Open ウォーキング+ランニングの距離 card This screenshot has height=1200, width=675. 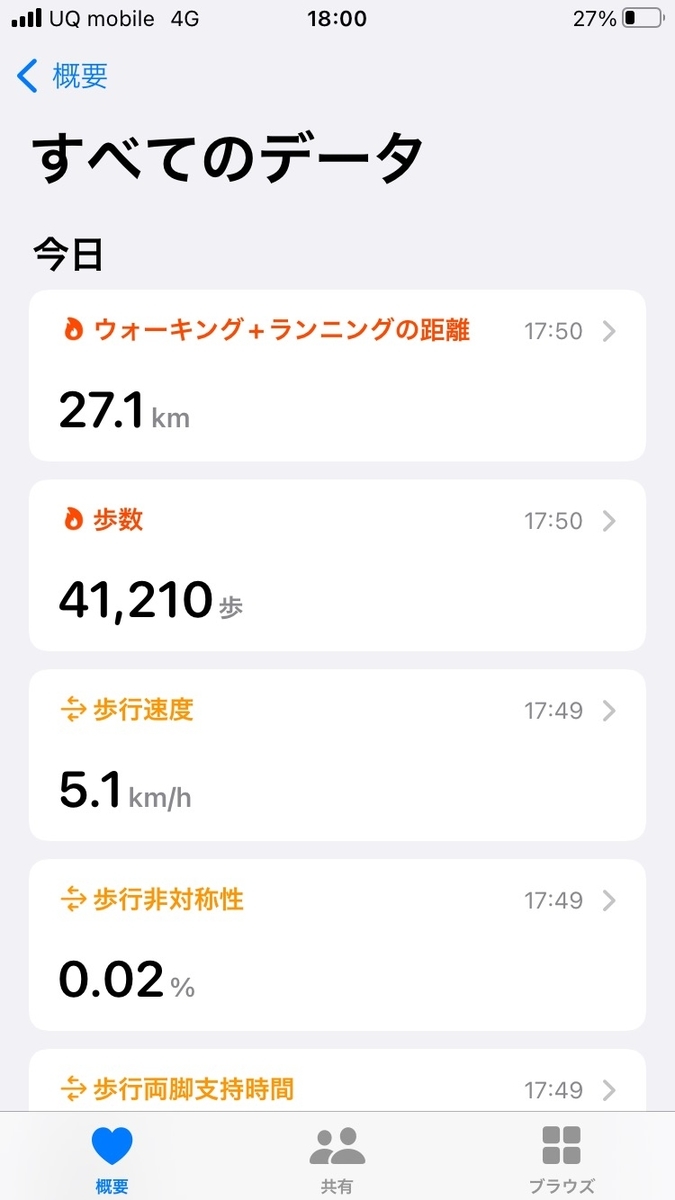click(337, 375)
